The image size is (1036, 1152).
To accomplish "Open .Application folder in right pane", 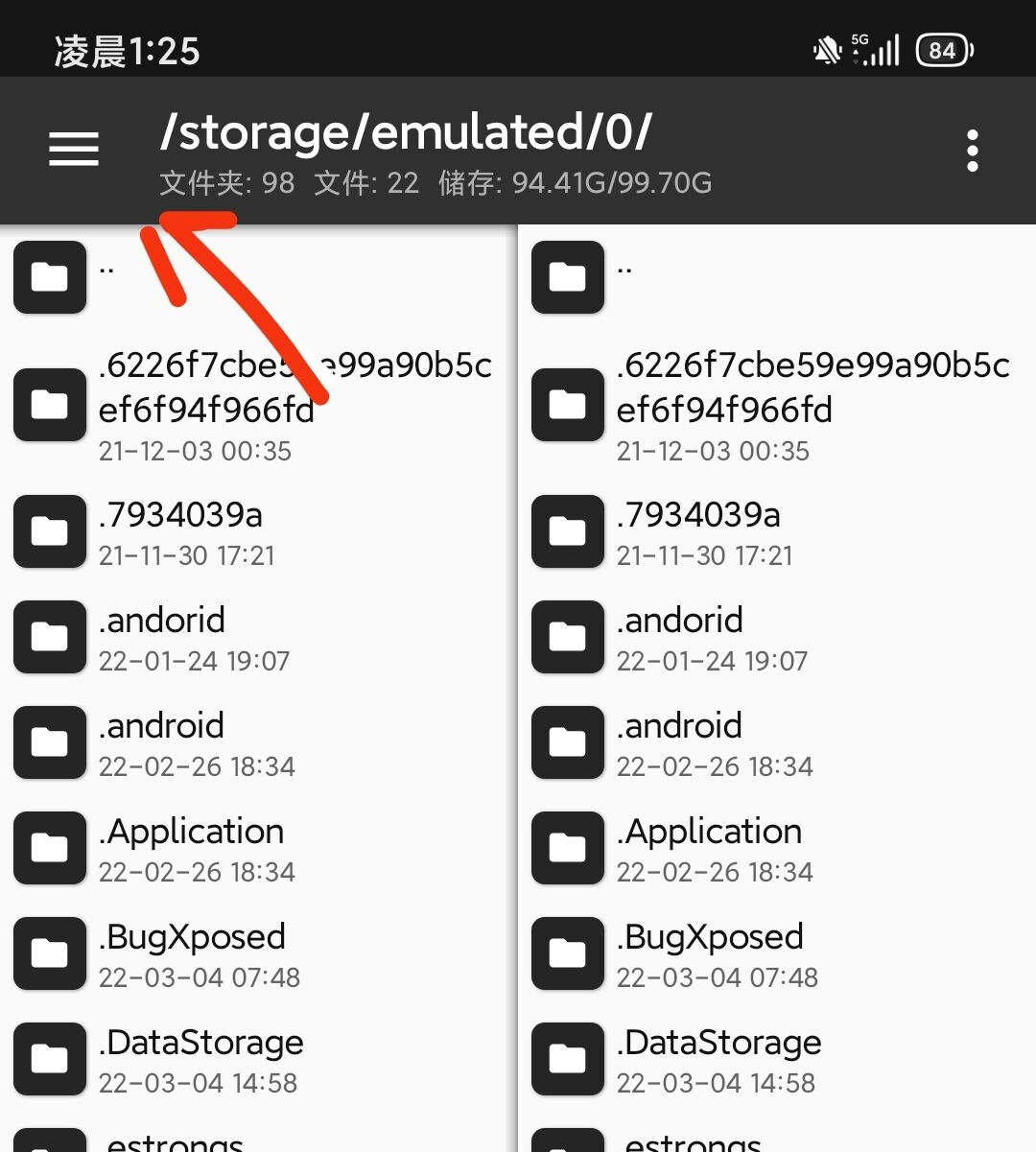I will point(710,849).
